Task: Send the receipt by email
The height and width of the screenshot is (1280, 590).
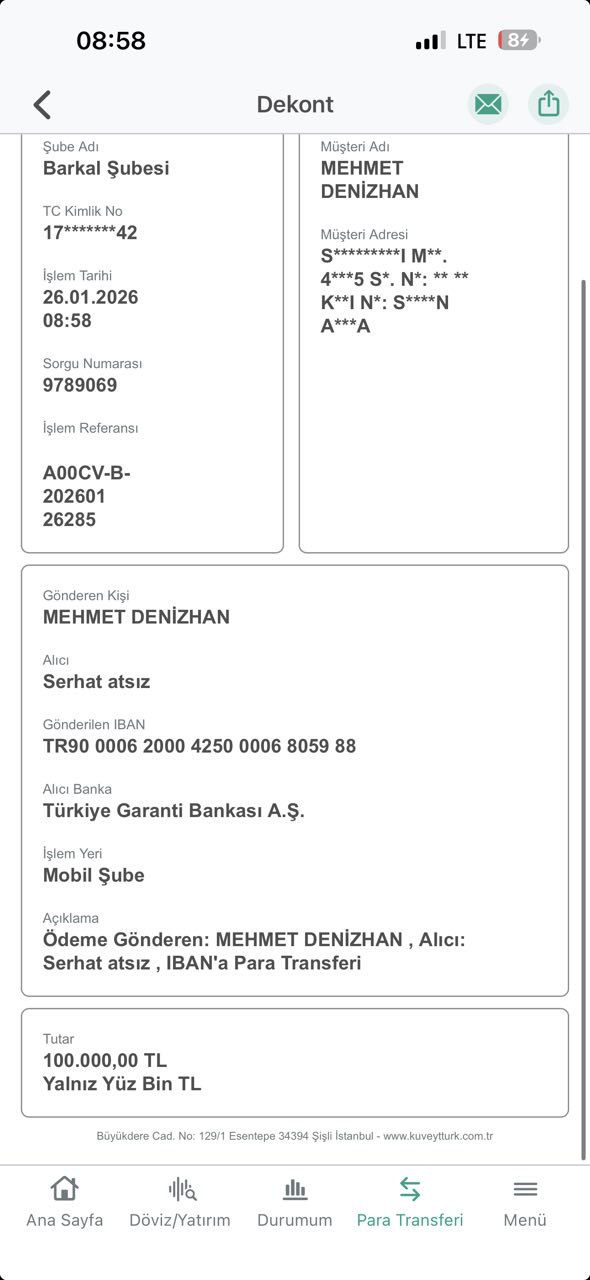Action: click(x=488, y=104)
